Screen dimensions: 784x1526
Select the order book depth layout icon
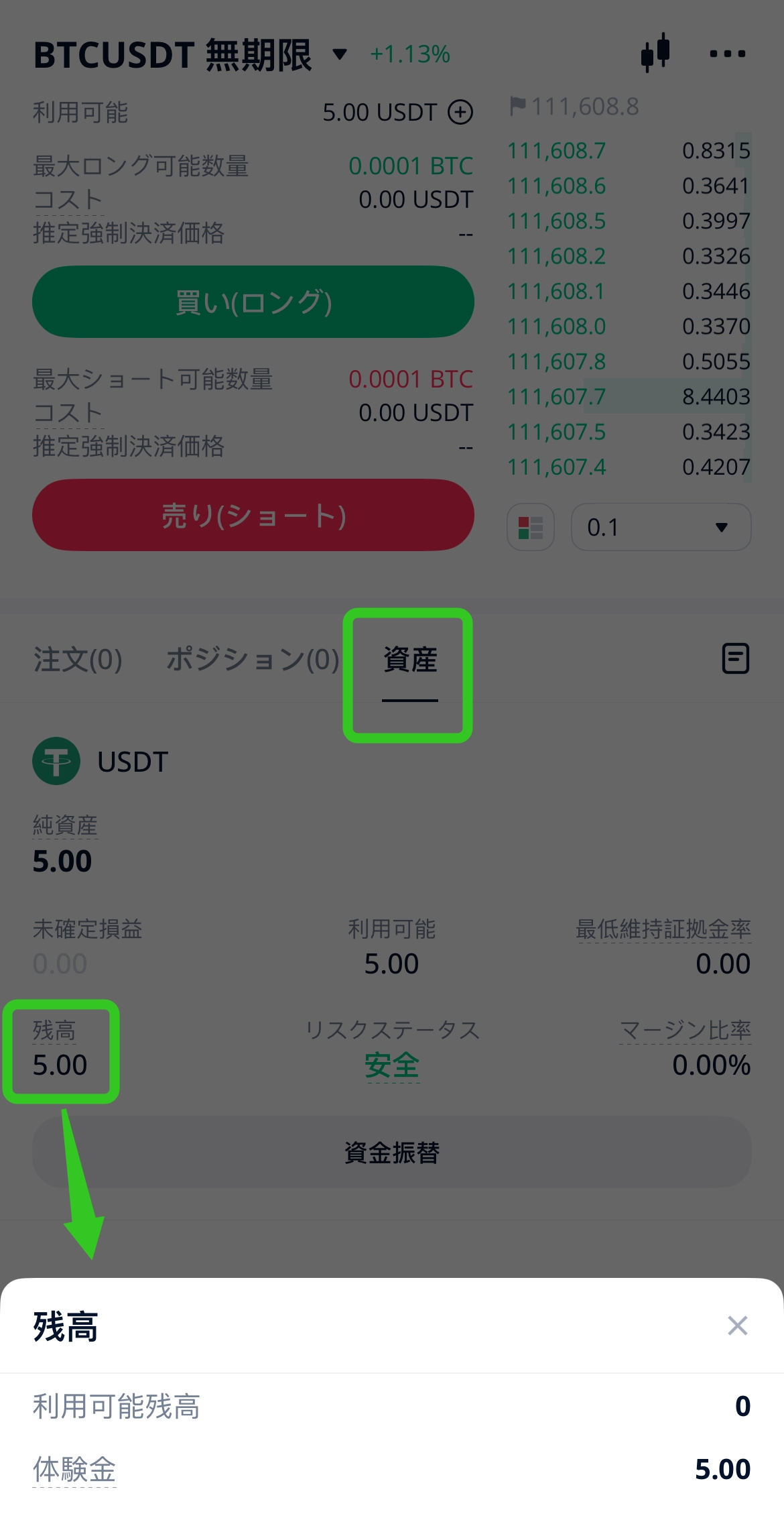pos(530,527)
